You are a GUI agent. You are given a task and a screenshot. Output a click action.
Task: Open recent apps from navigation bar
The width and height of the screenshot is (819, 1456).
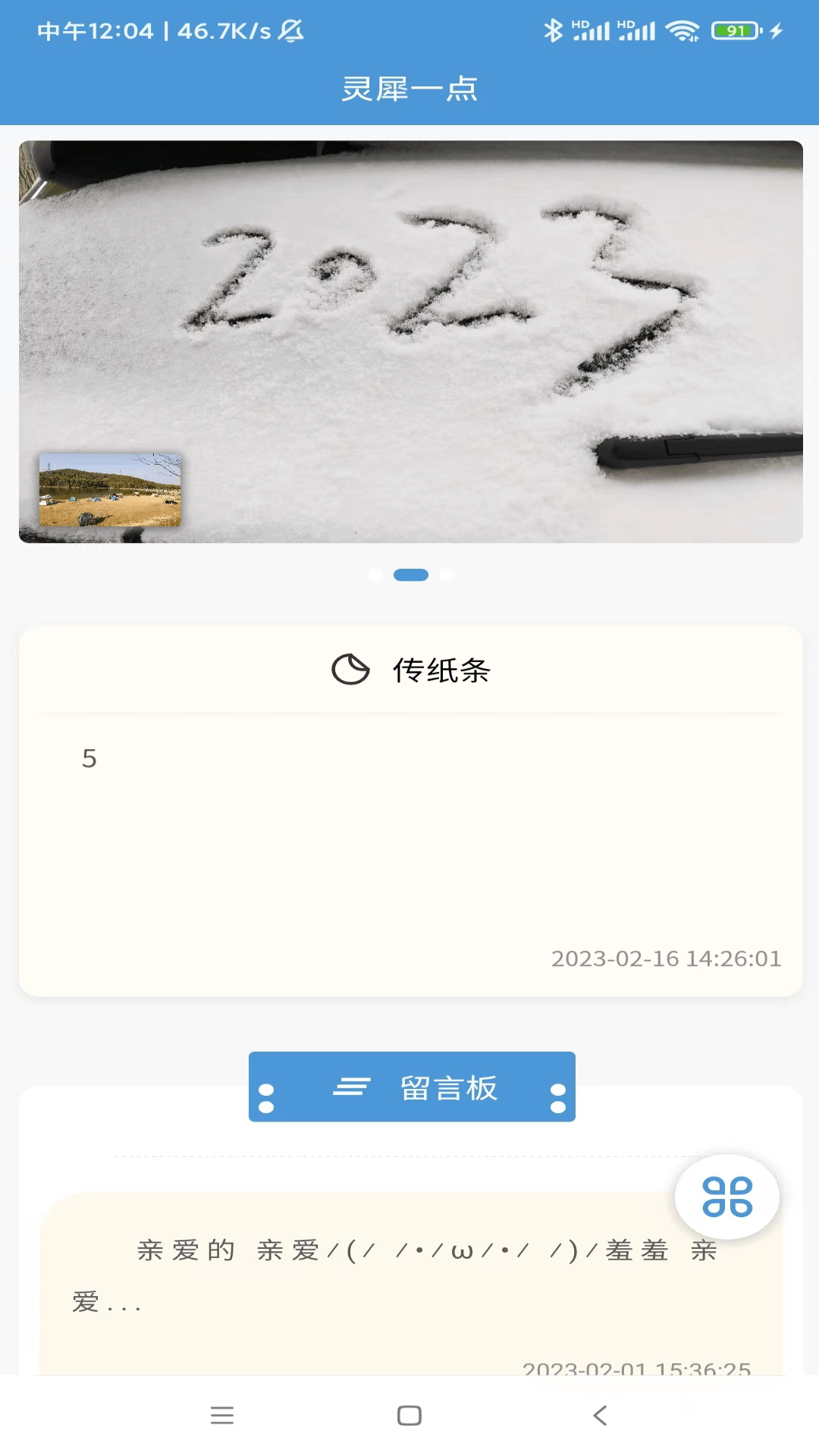point(221,1415)
